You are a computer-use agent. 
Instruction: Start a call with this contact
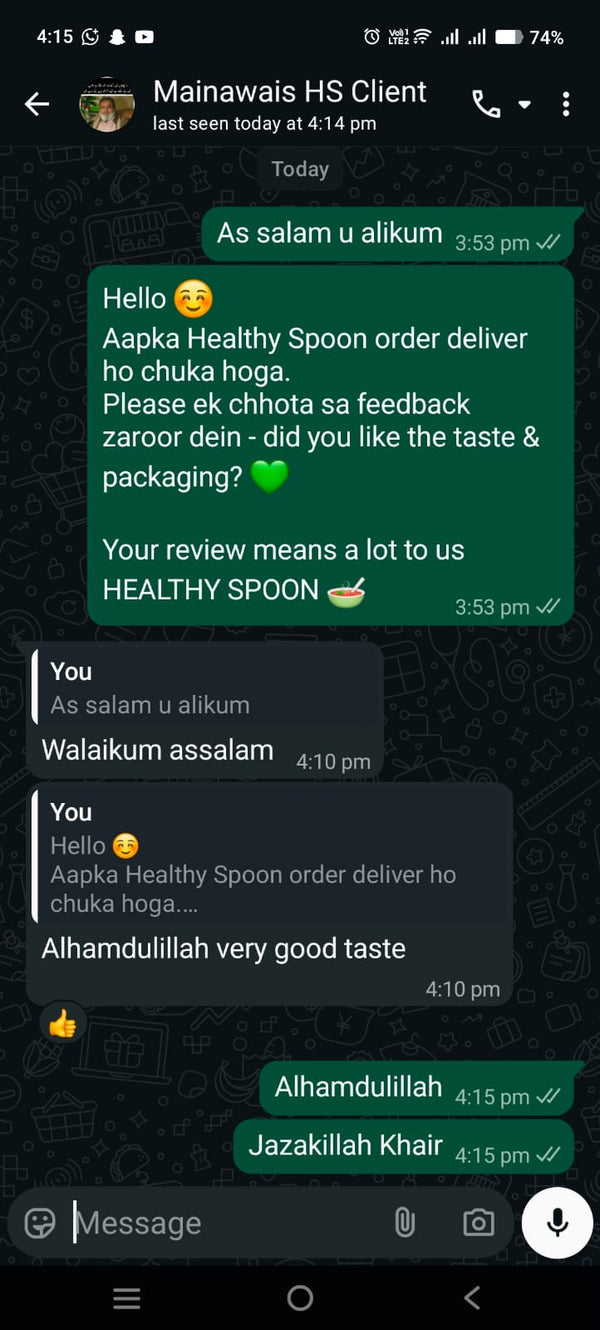(x=487, y=104)
